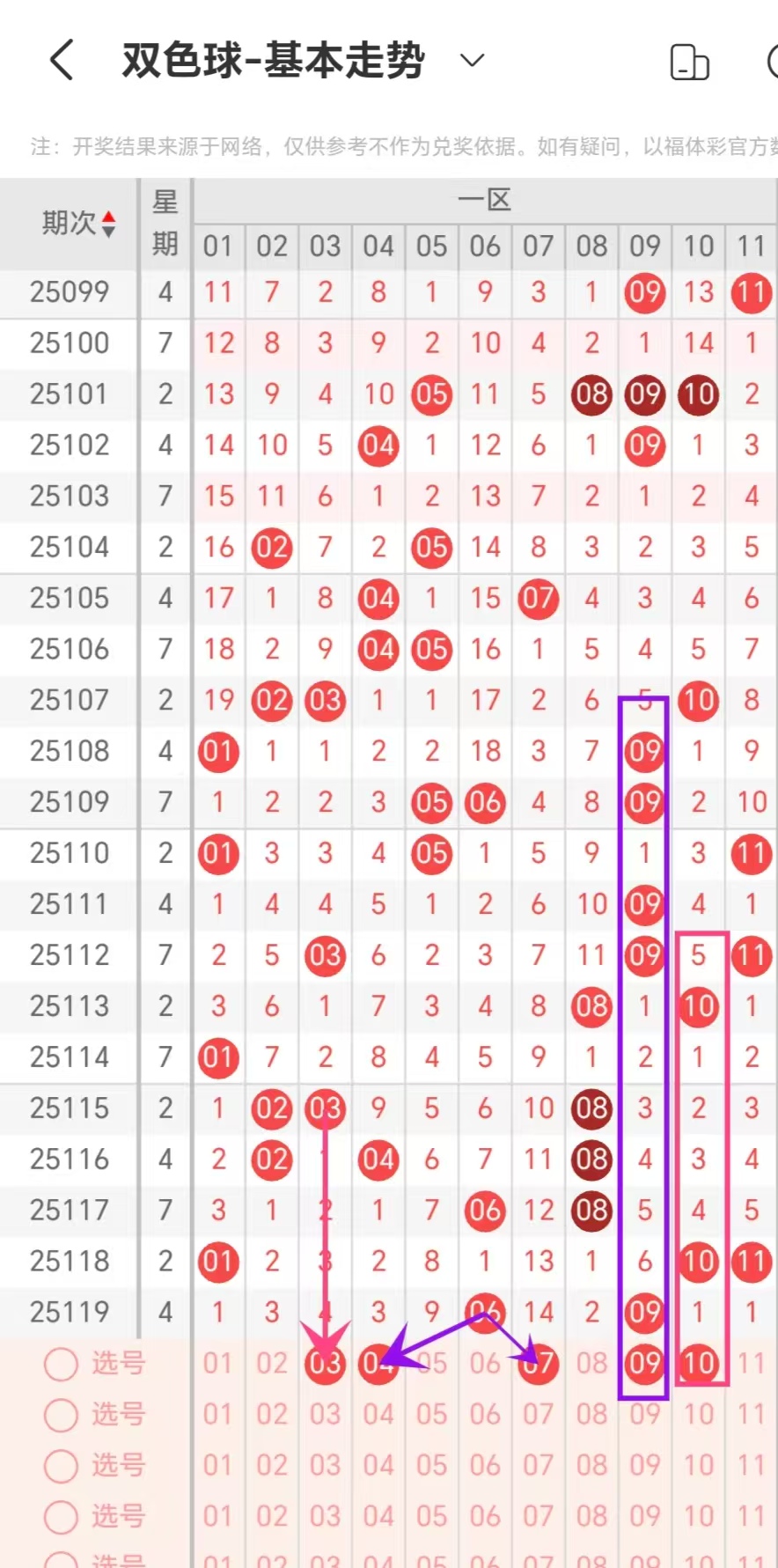
Task: Sort draws by 期次 column
Action: (79, 224)
